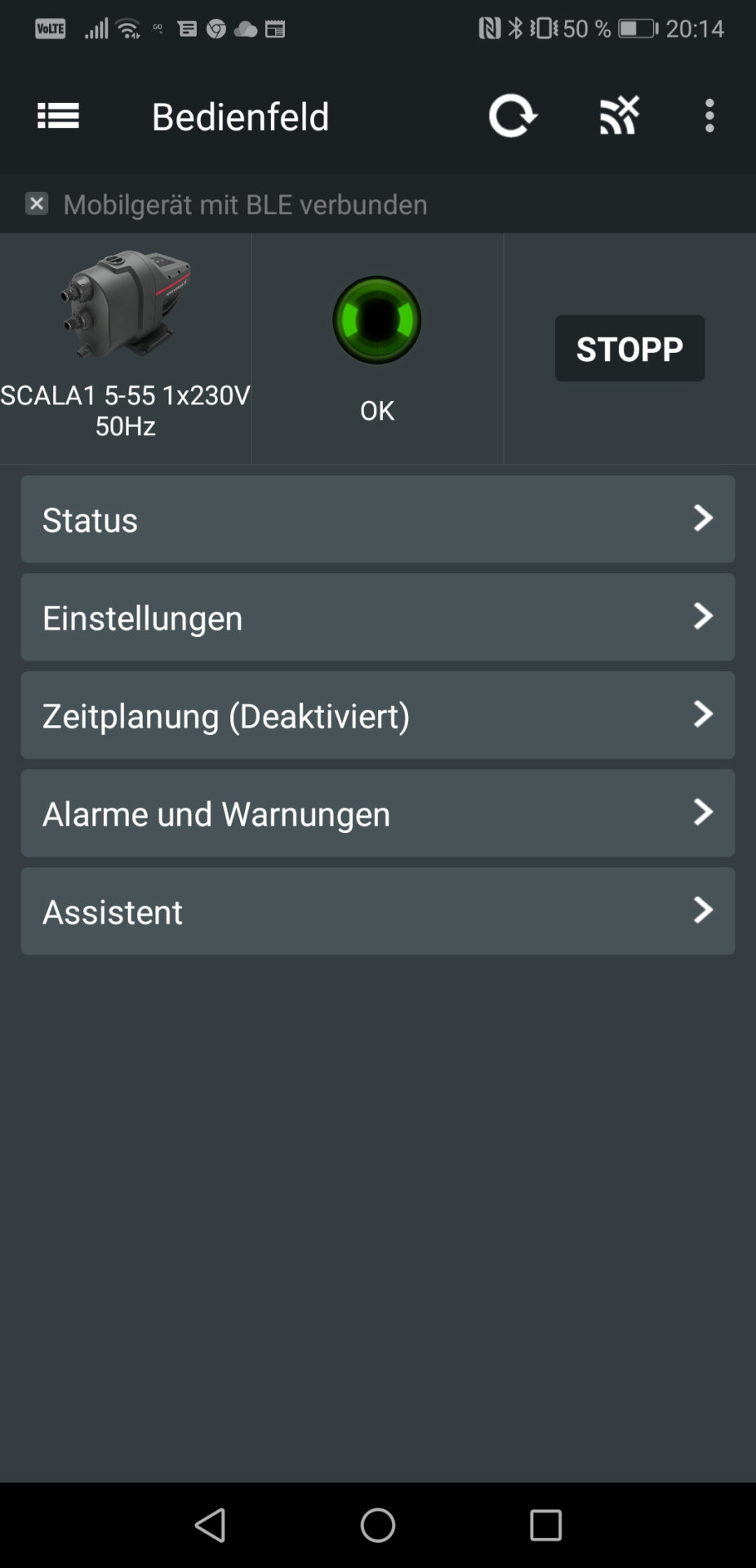
Task: Open the Status section
Action: 377,519
